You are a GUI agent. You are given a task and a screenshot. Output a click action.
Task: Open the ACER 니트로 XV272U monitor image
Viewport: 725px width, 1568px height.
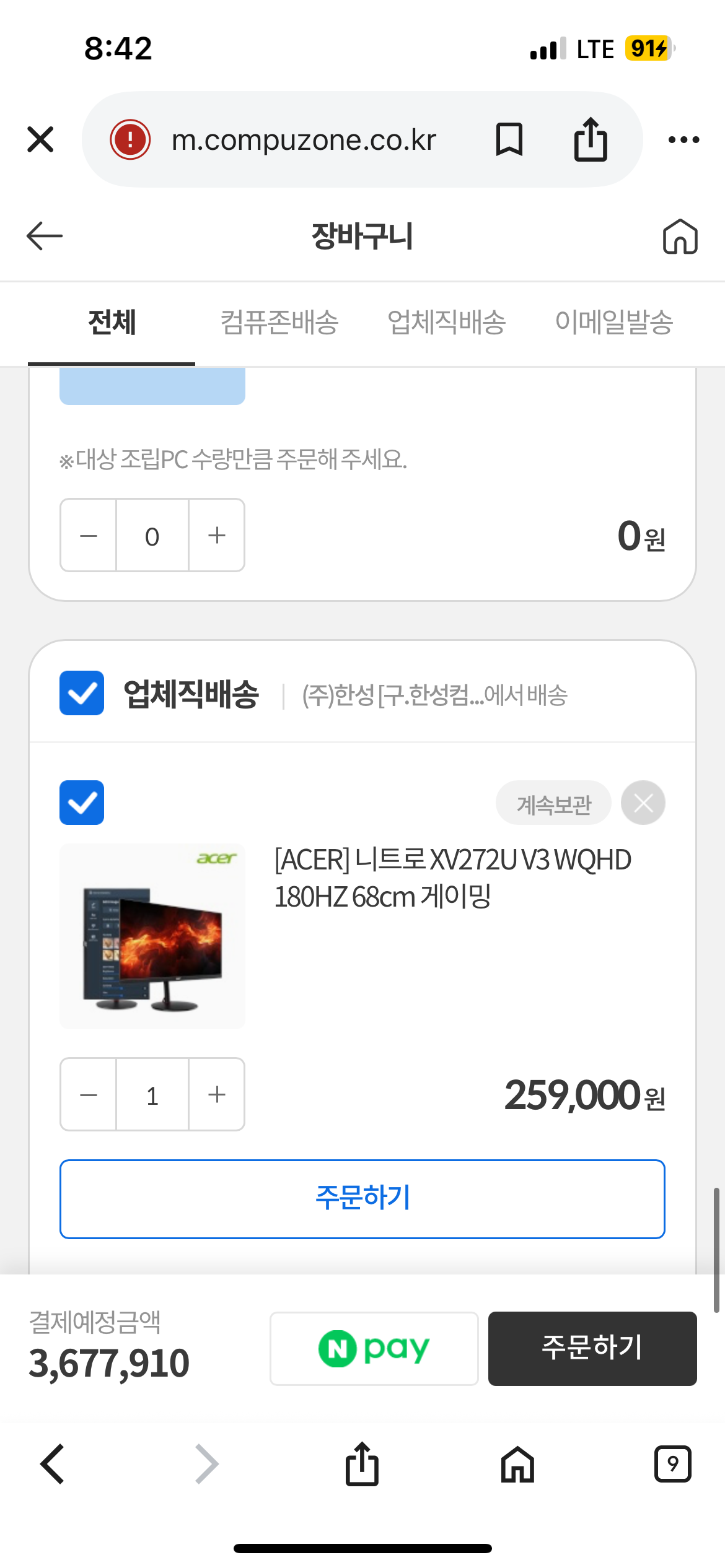[152, 936]
